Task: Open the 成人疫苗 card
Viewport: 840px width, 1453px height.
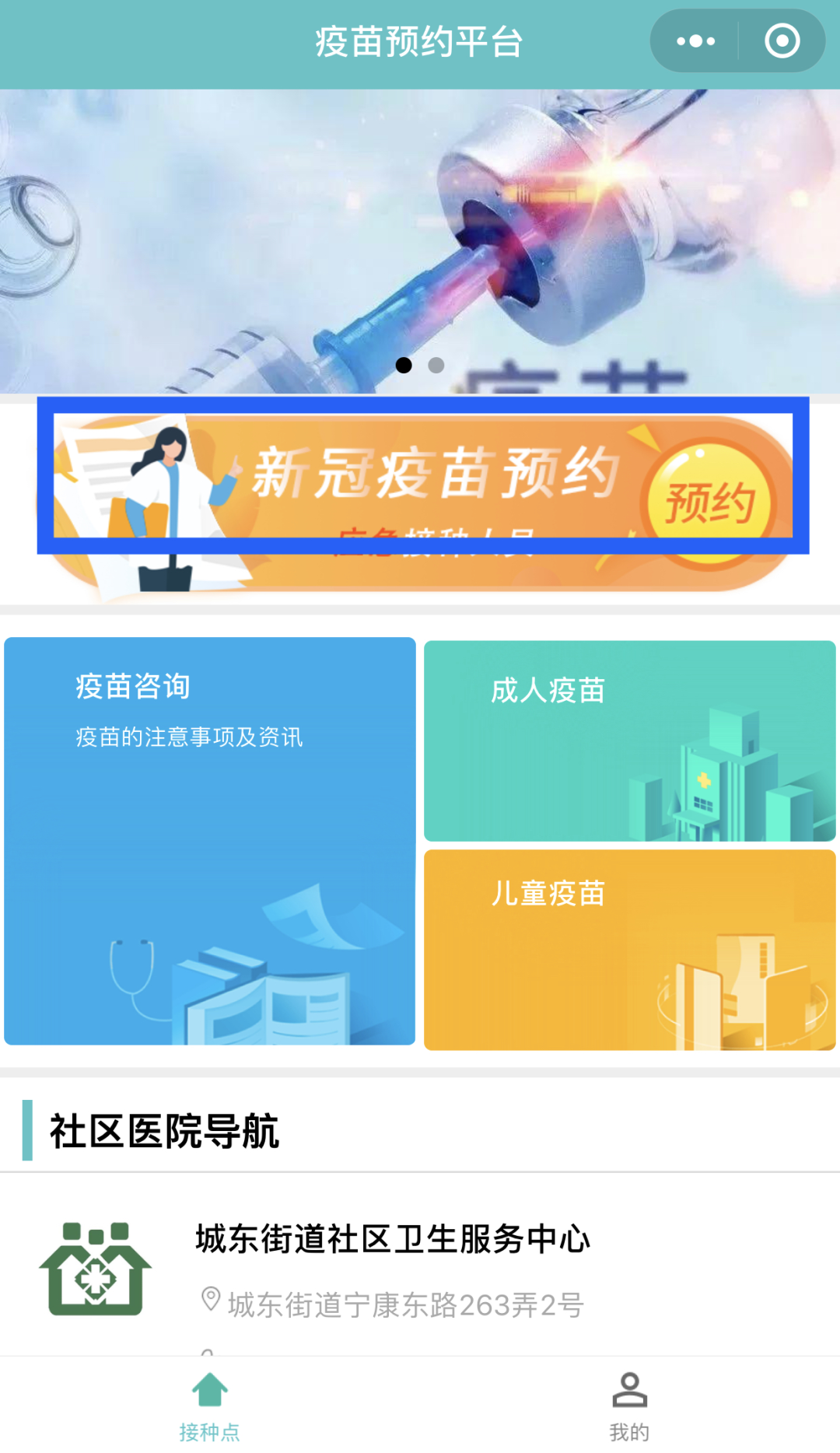Action: tap(629, 741)
